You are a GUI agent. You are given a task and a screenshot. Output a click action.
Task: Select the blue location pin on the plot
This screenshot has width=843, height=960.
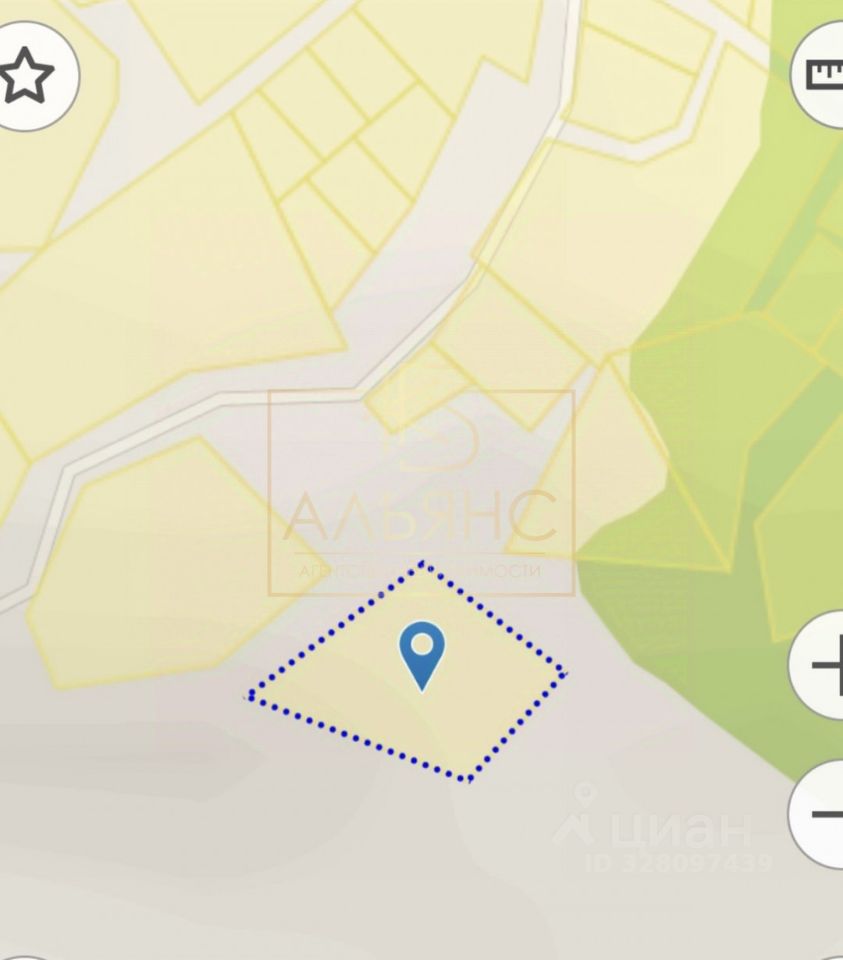[x=422, y=652]
